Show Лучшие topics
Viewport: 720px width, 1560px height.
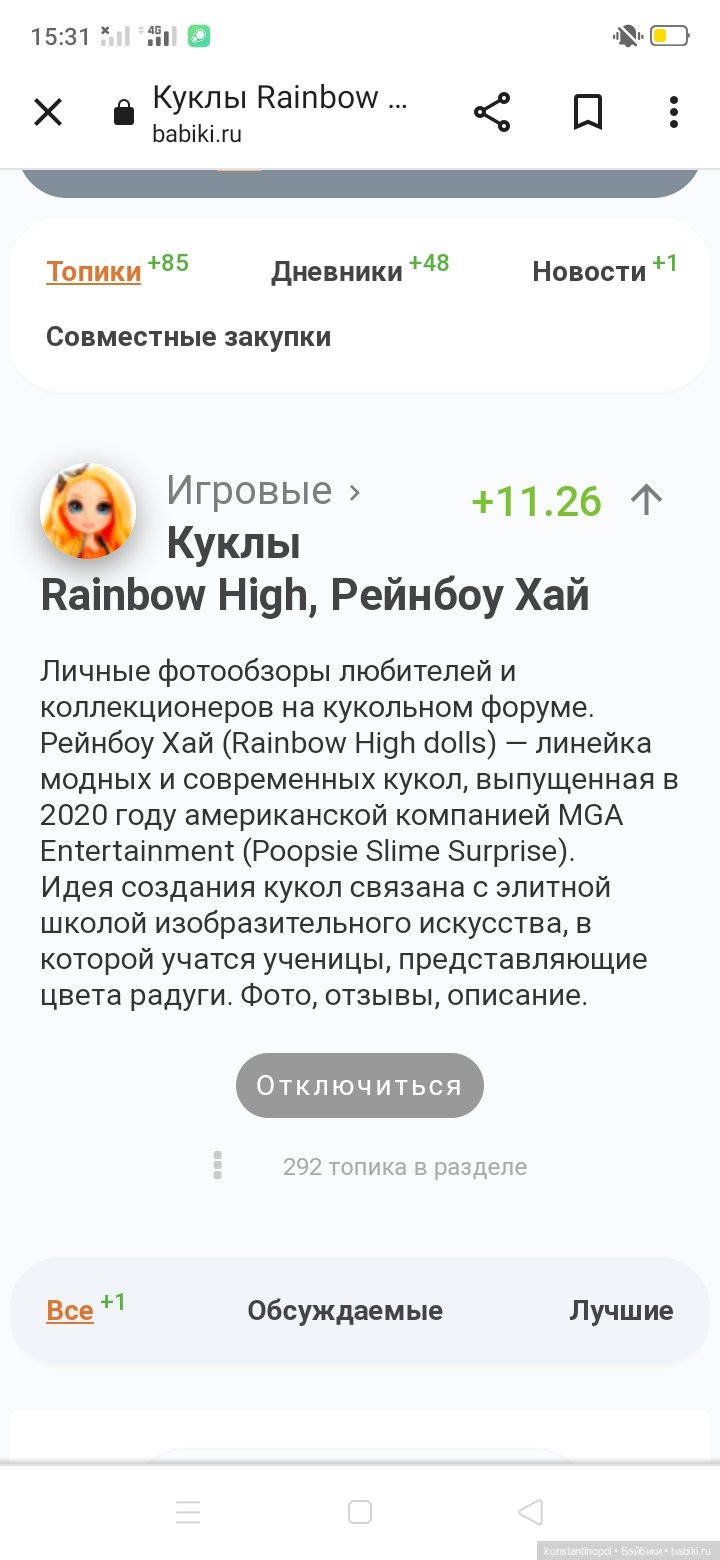[x=621, y=1311]
